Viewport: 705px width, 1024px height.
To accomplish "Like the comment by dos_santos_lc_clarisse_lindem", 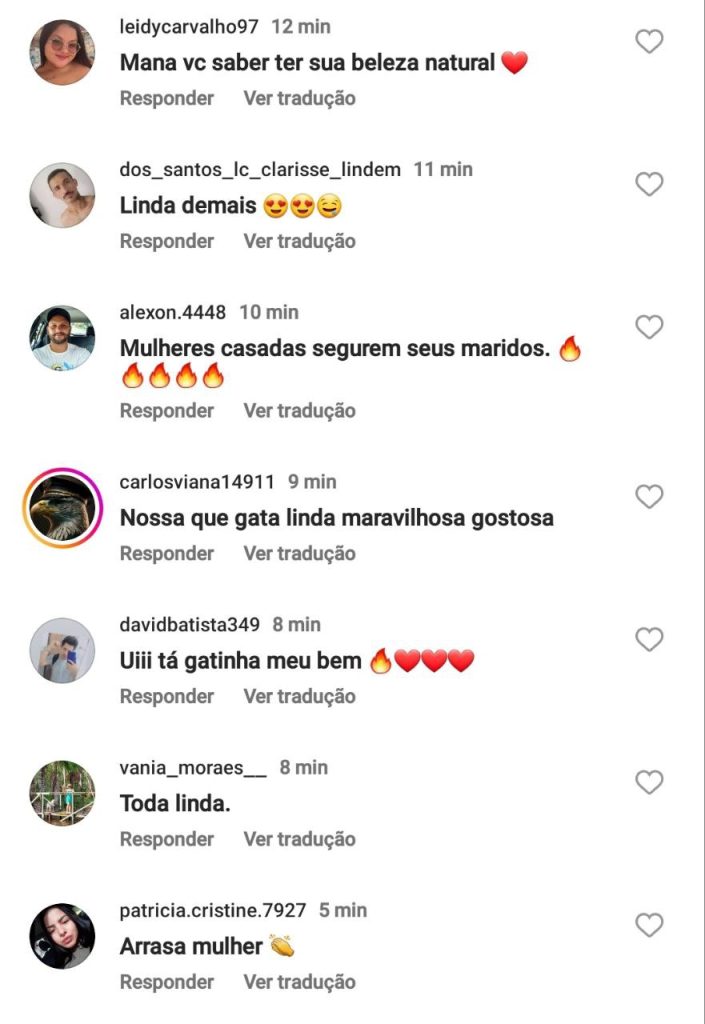I will (x=650, y=184).
